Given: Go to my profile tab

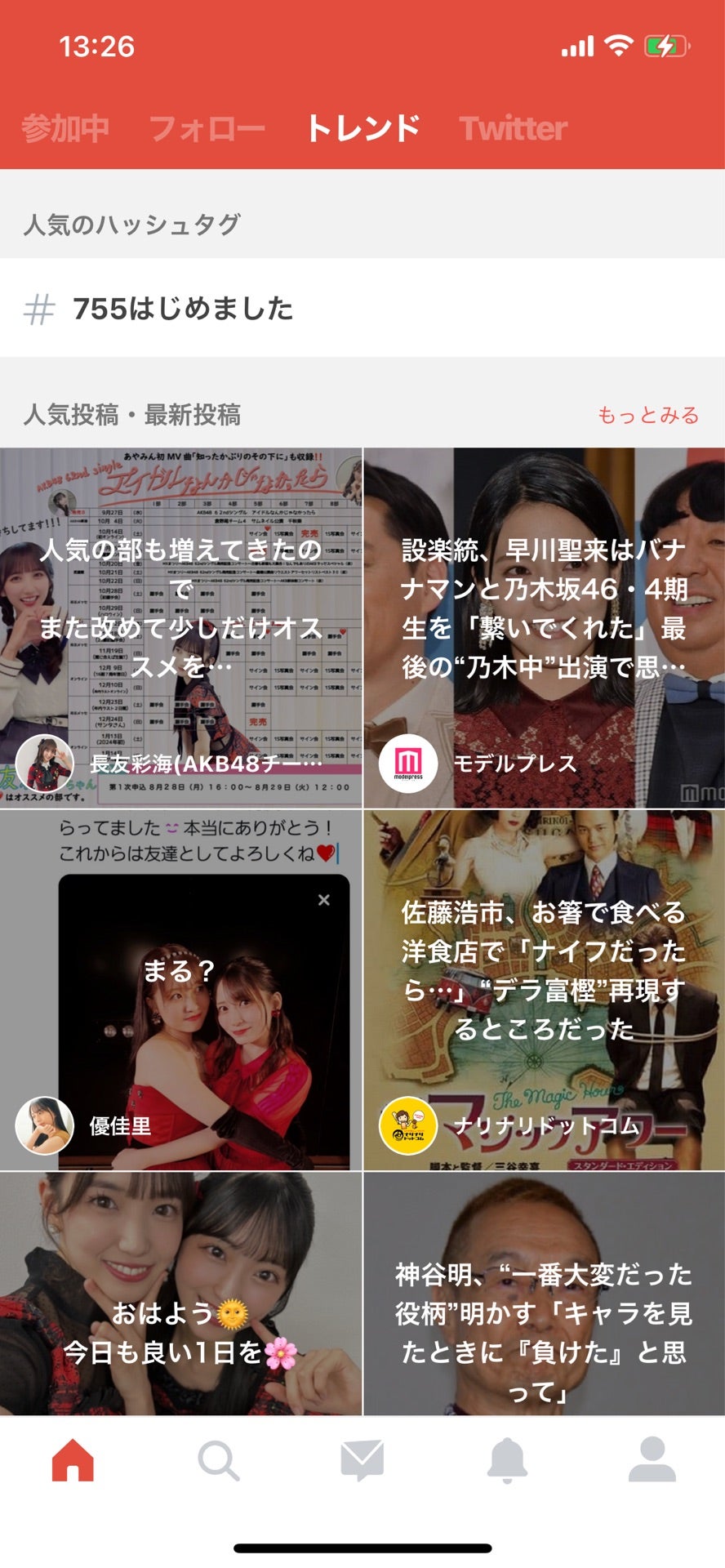Looking at the screenshot, I should point(652,1460).
